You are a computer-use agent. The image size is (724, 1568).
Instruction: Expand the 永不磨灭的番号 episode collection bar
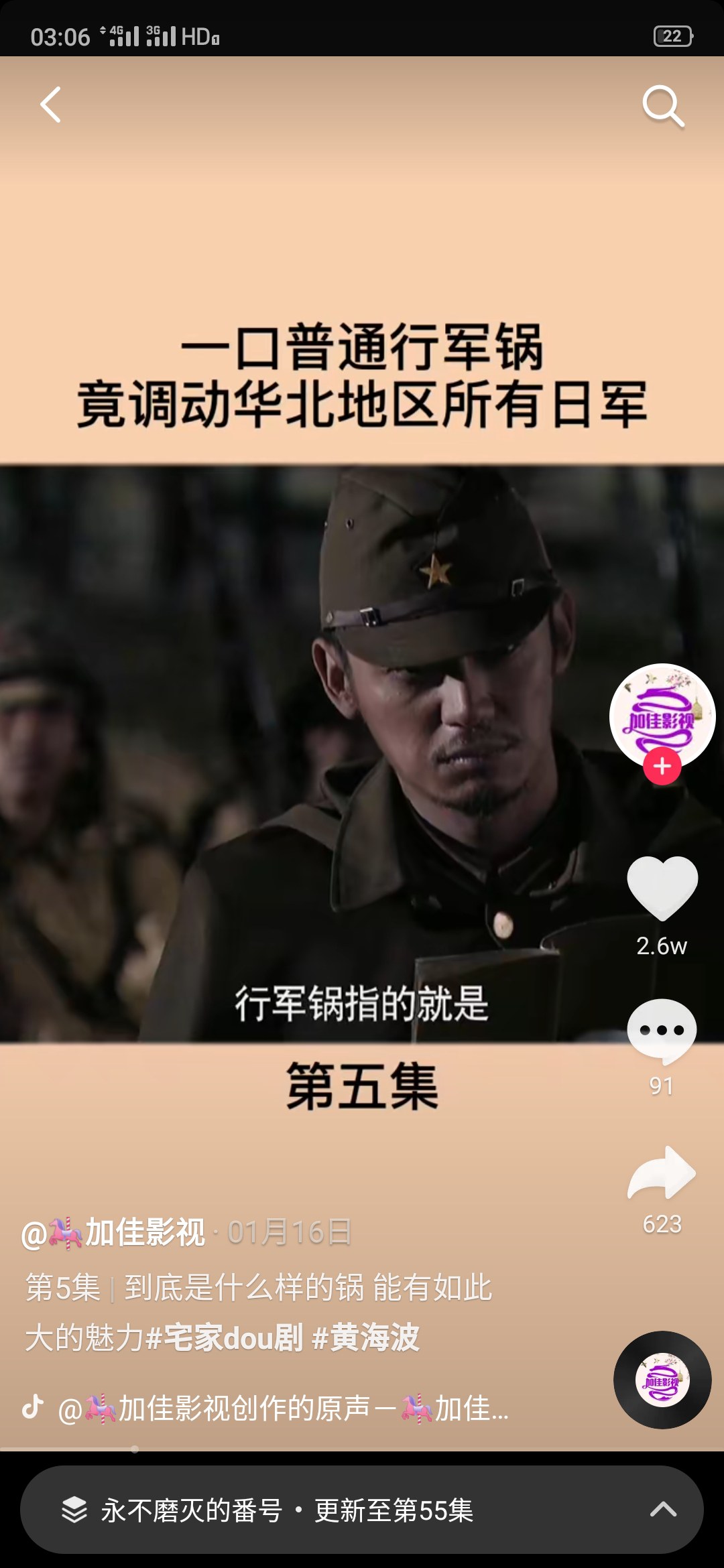(362, 1510)
